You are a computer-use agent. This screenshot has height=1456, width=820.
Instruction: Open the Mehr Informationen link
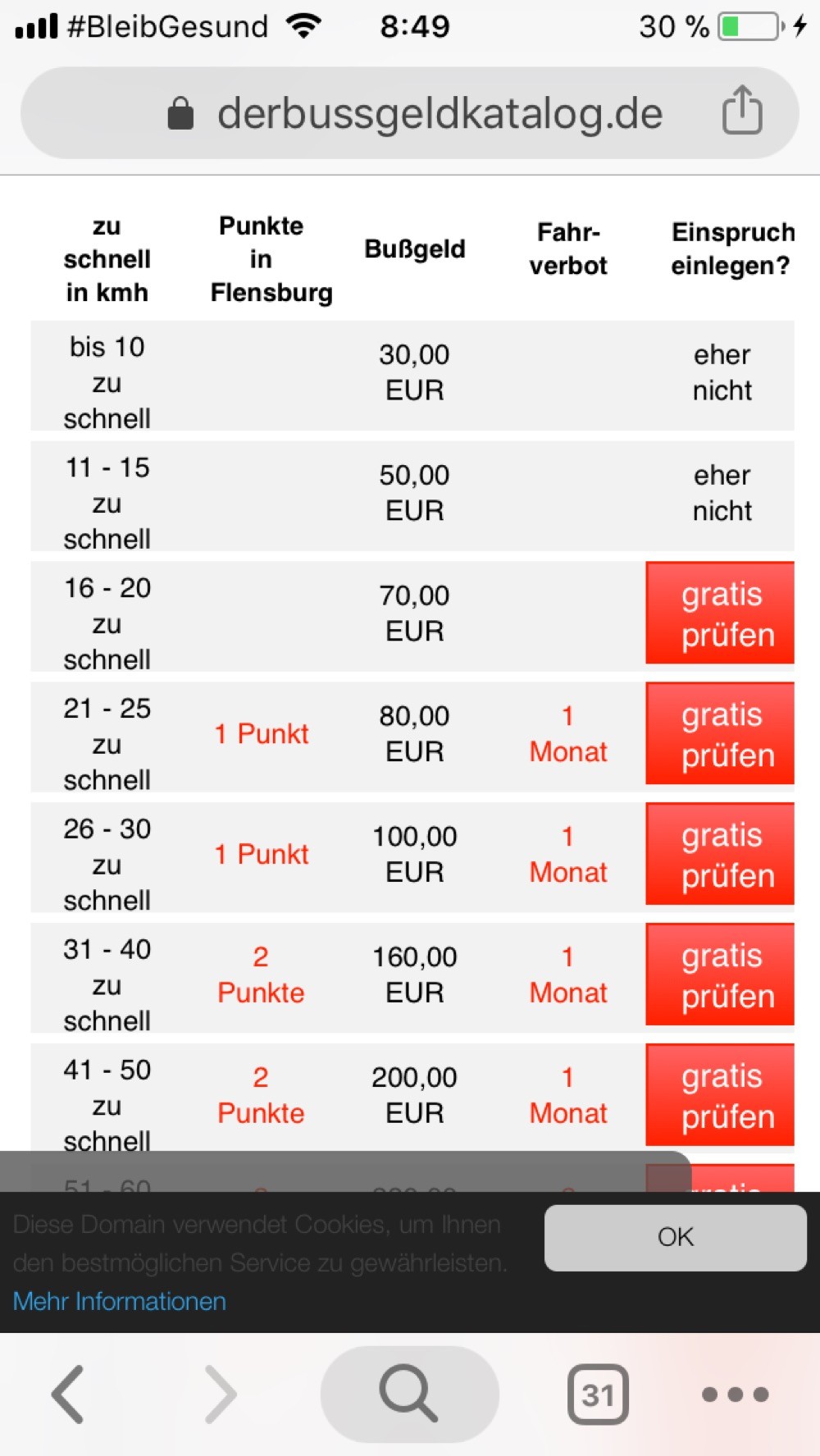point(120,1301)
